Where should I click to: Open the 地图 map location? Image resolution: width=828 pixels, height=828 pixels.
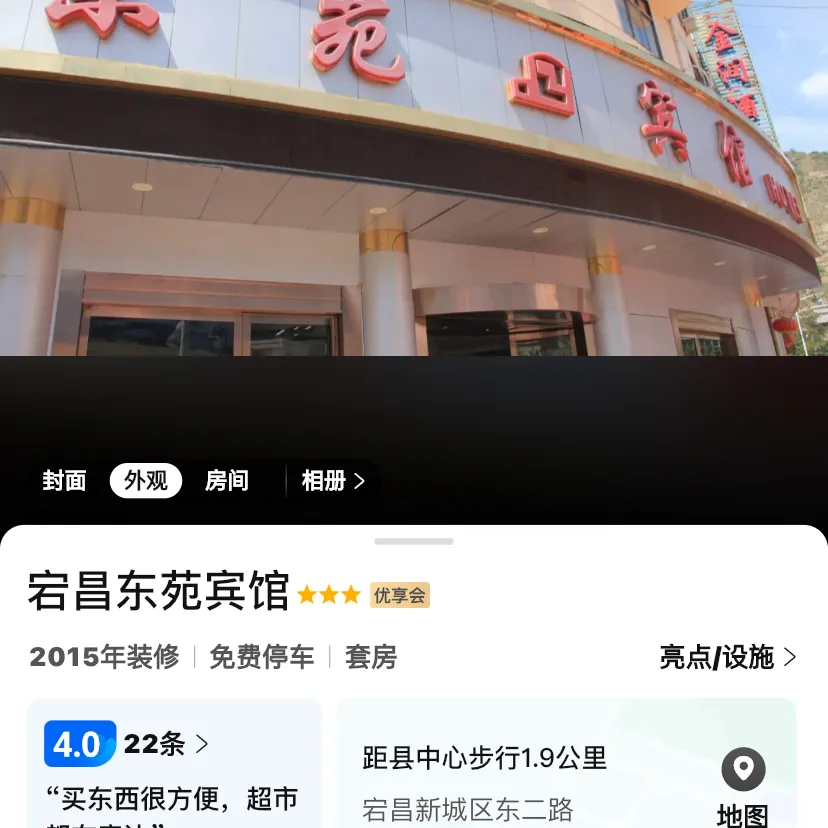pos(743,787)
